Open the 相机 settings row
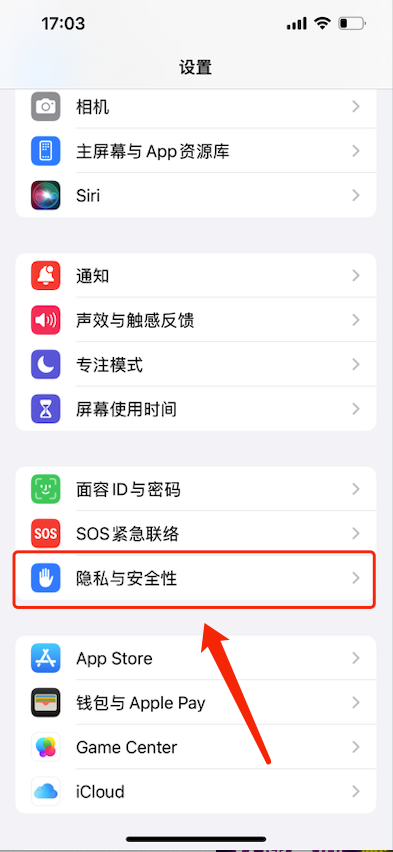The image size is (393, 852). [196, 107]
